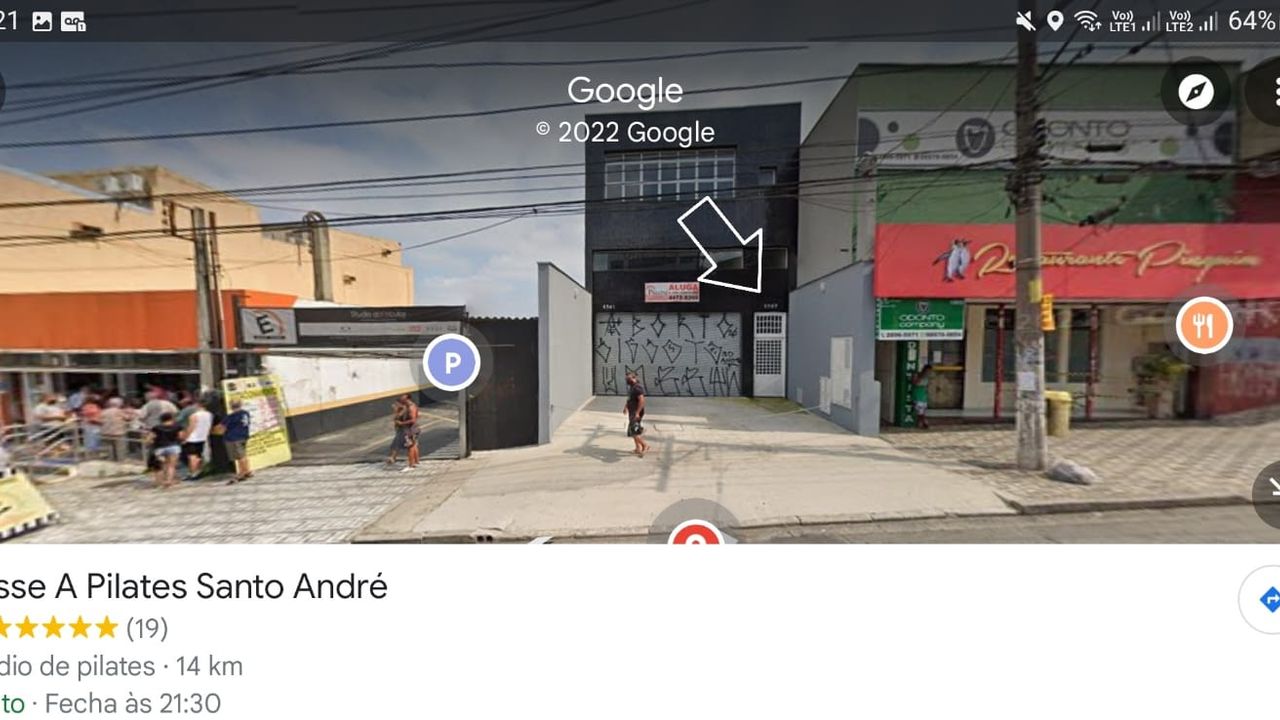Get directions with the blue arrow button
This screenshot has width=1280, height=720.
pos(1266,600)
